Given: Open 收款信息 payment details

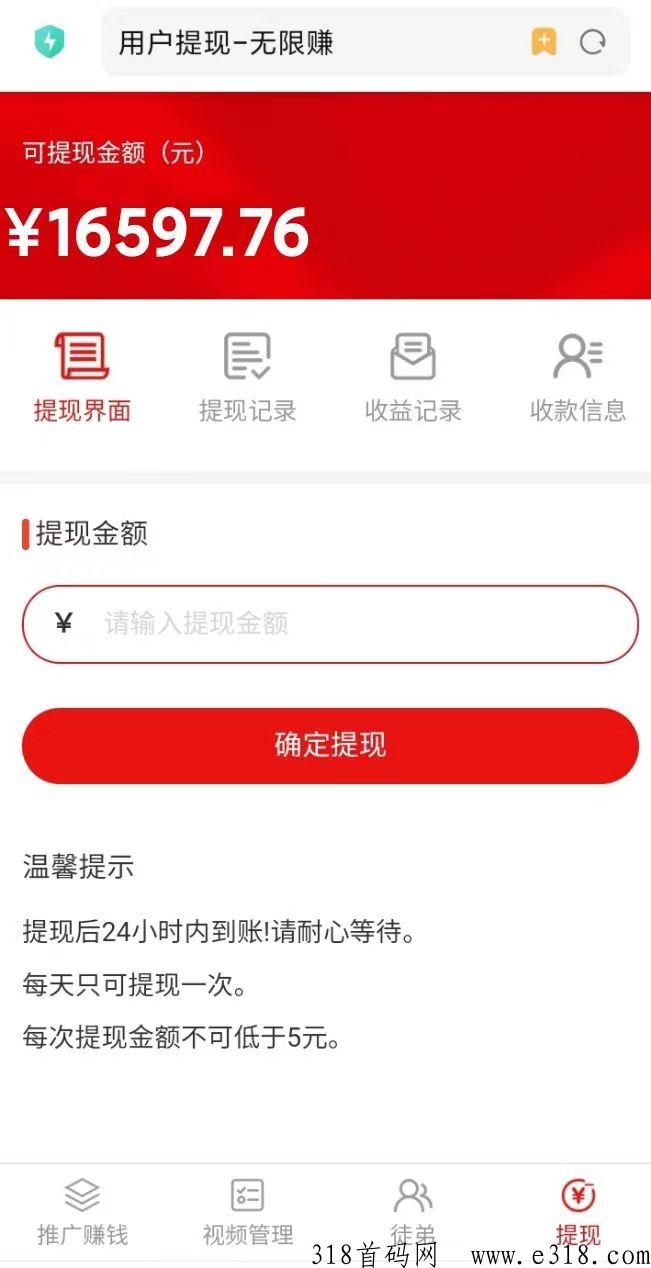Looking at the screenshot, I should [578, 378].
